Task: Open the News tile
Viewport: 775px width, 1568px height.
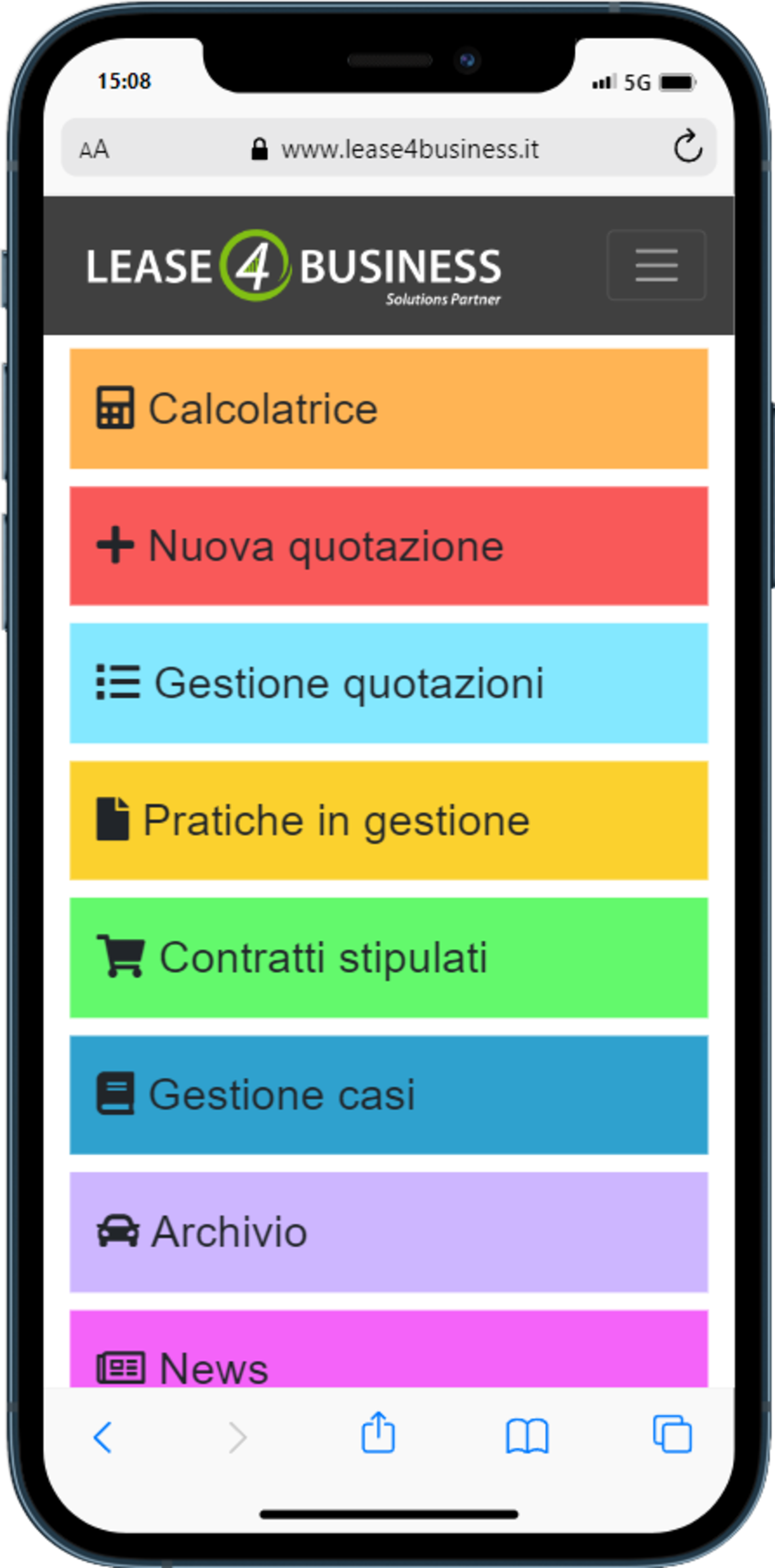Action: pos(389,1349)
